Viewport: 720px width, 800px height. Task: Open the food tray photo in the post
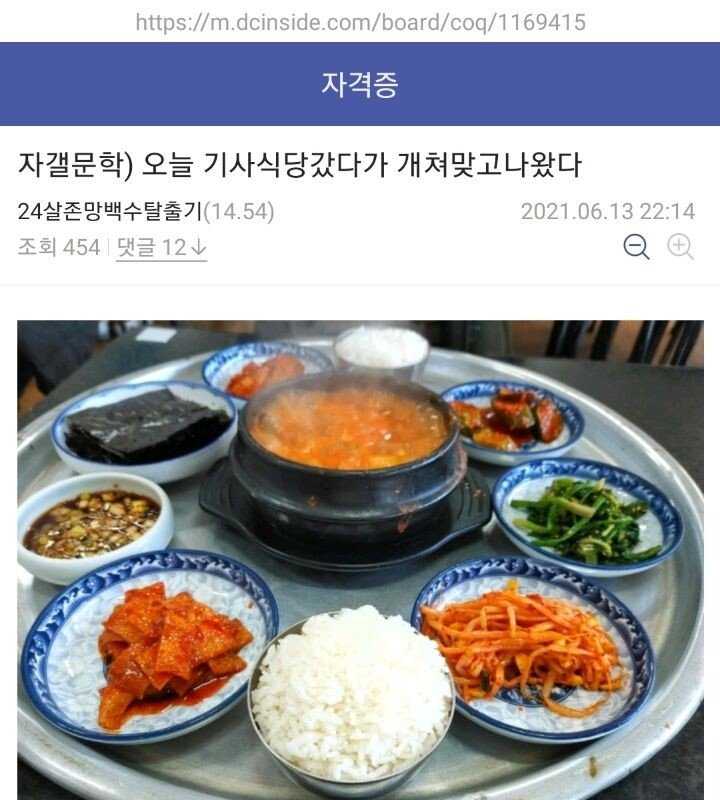tap(360, 560)
